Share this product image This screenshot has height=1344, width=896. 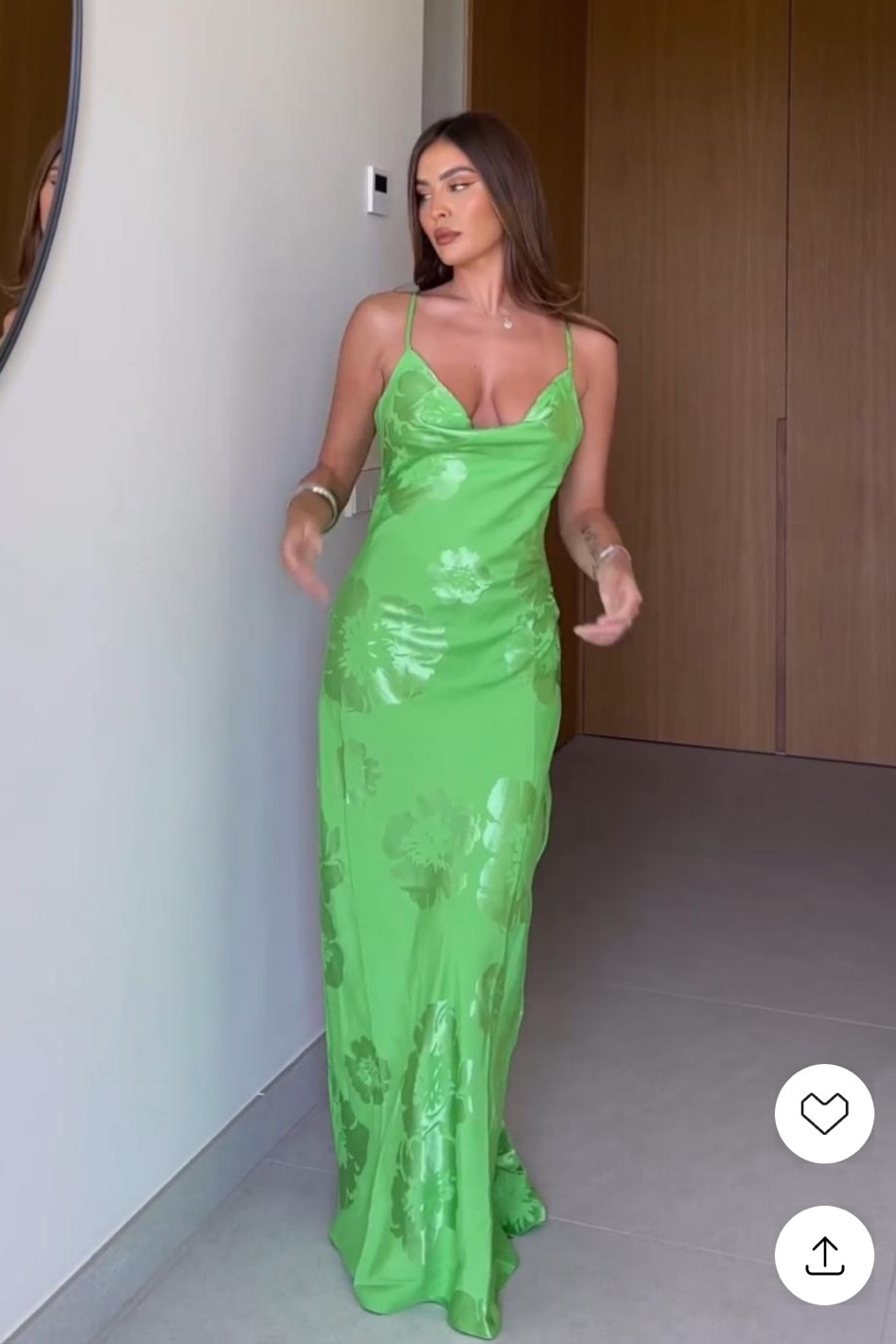[x=824, y=1255]
